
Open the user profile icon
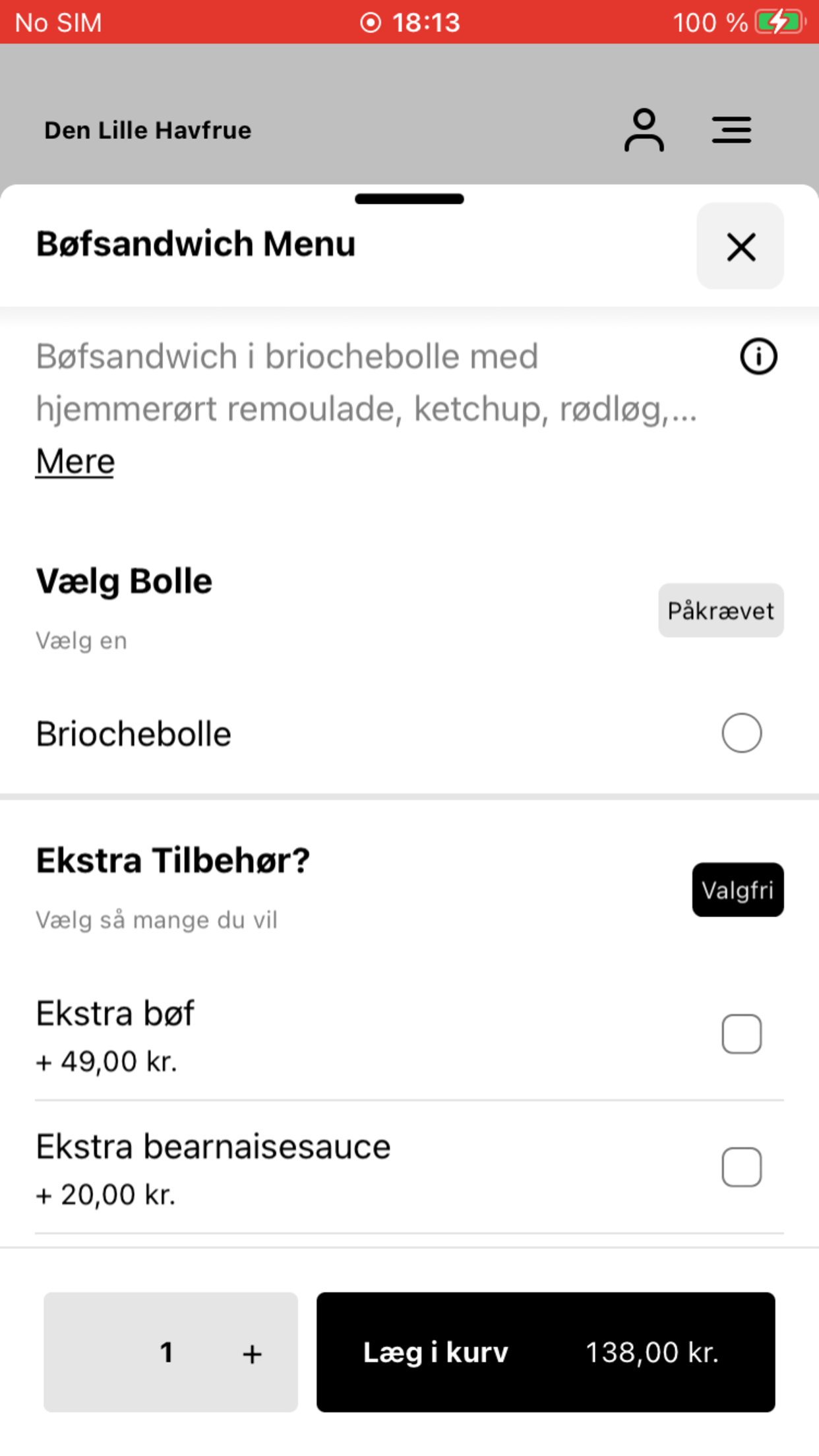[x=644, y=130]
